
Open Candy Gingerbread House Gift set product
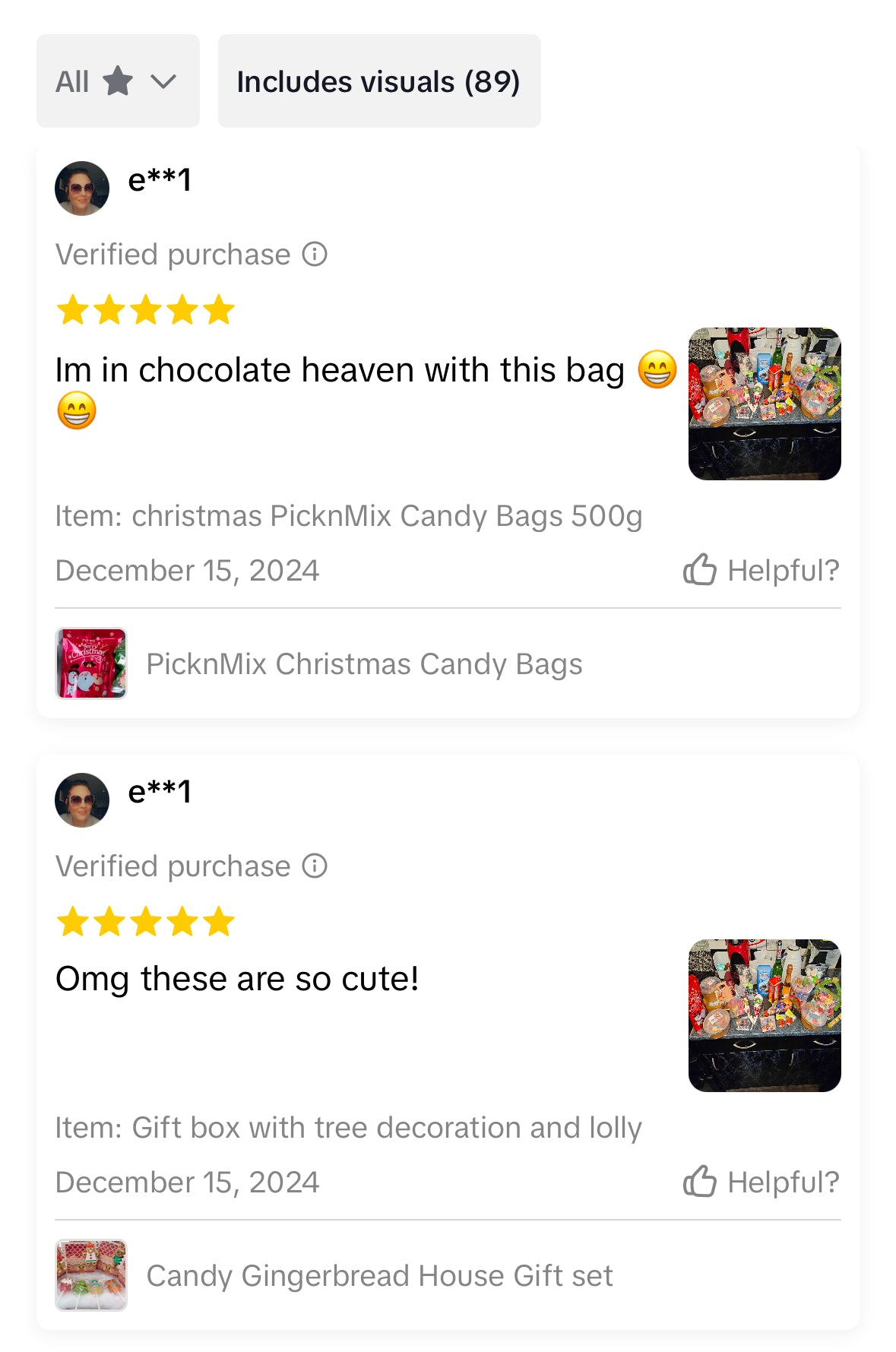(x=378, y=1275)
